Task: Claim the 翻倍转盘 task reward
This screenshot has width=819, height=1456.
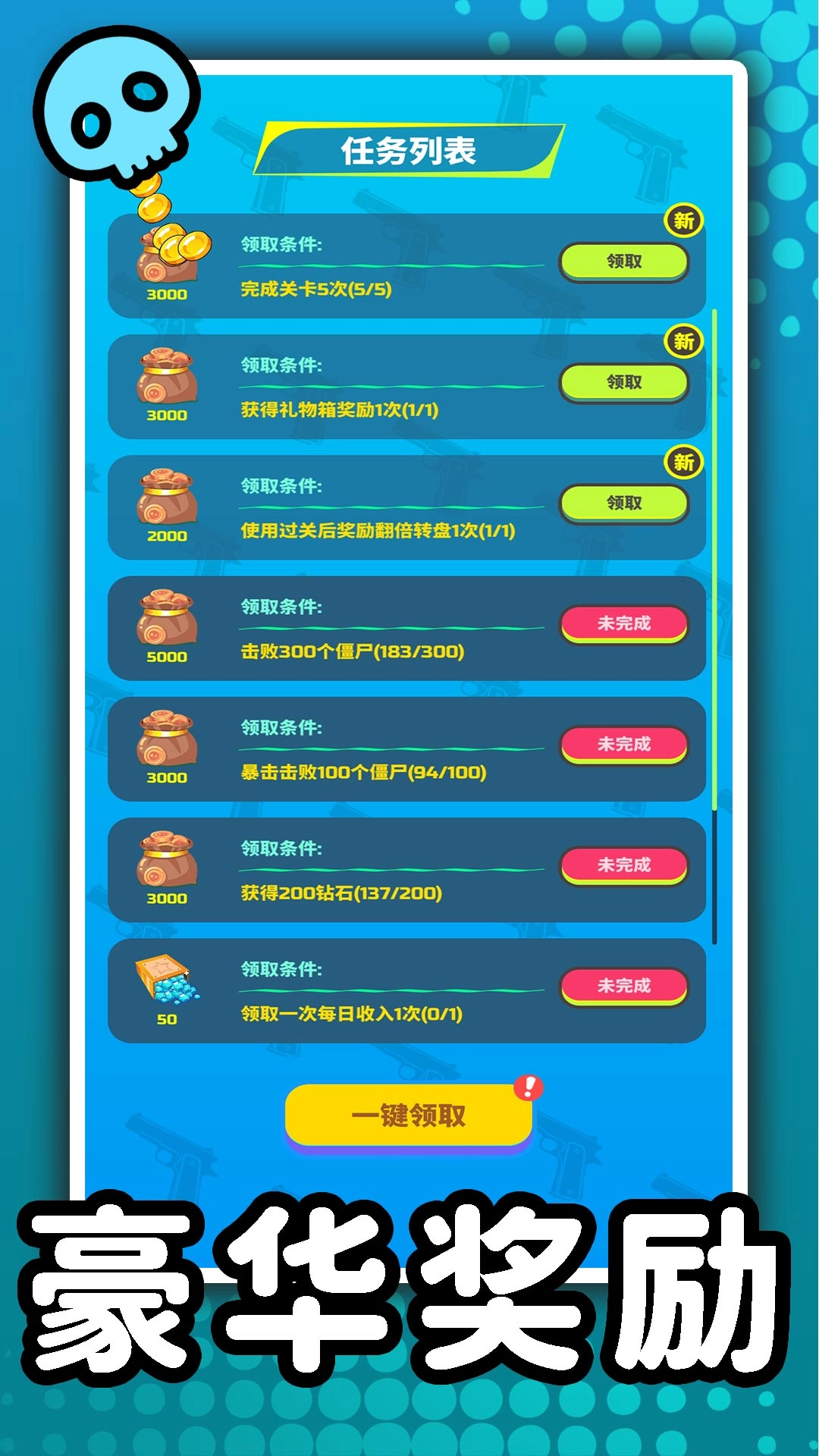Action: (623, 501)
